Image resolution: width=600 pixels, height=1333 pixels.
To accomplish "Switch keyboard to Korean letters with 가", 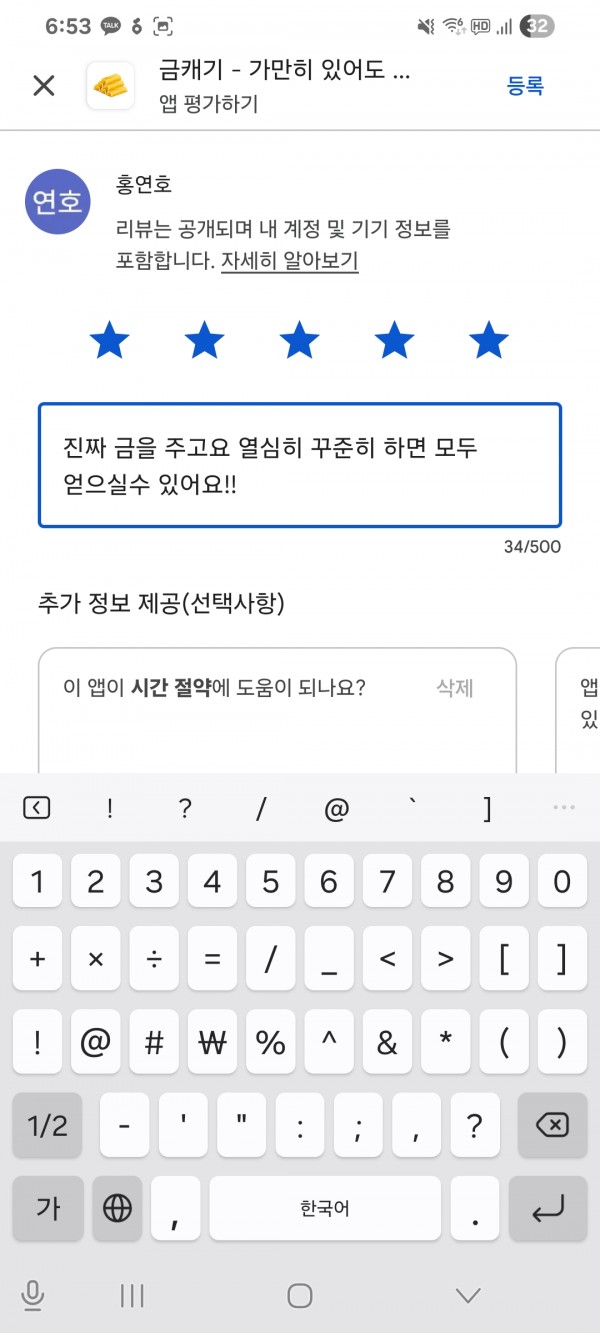I will (47, 1208).
